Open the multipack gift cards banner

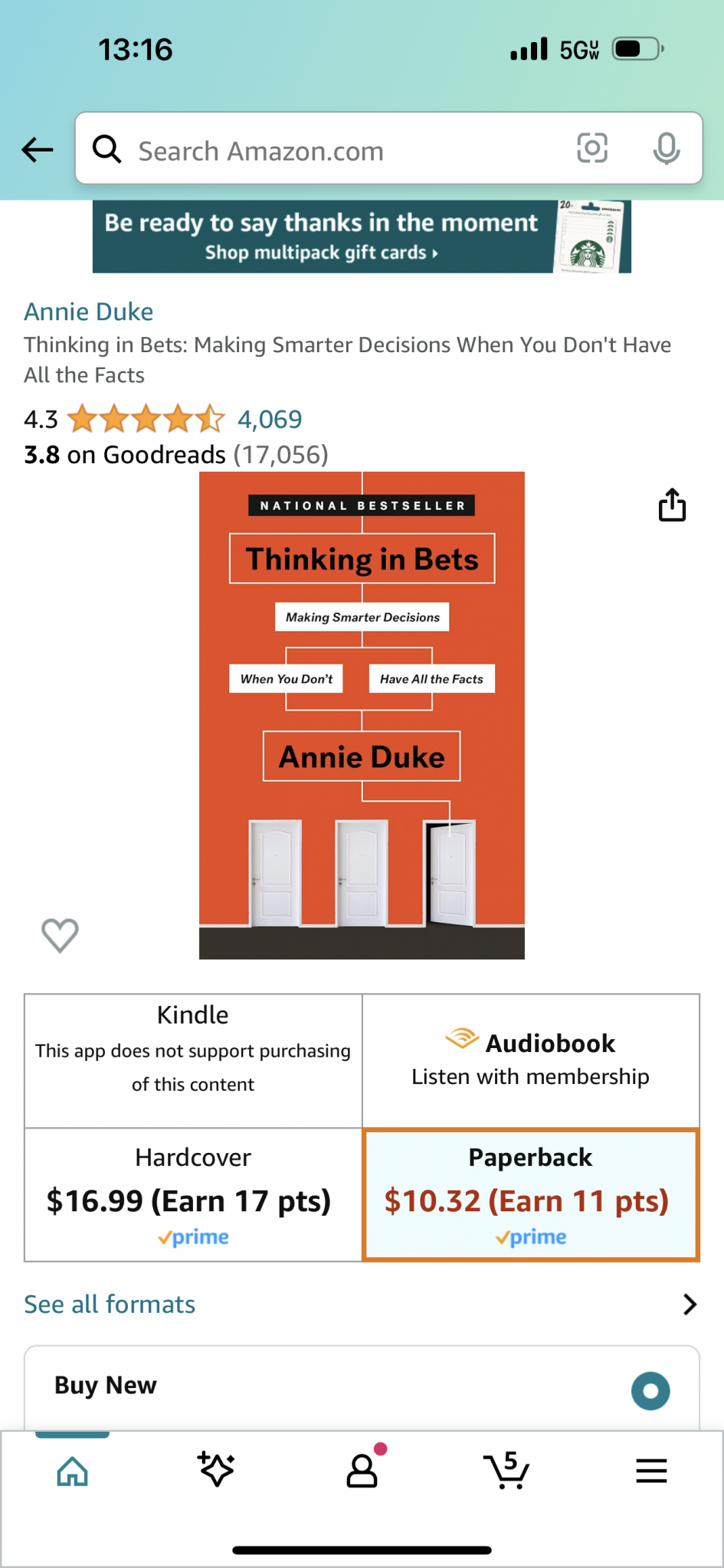click(x=362, y=237)
